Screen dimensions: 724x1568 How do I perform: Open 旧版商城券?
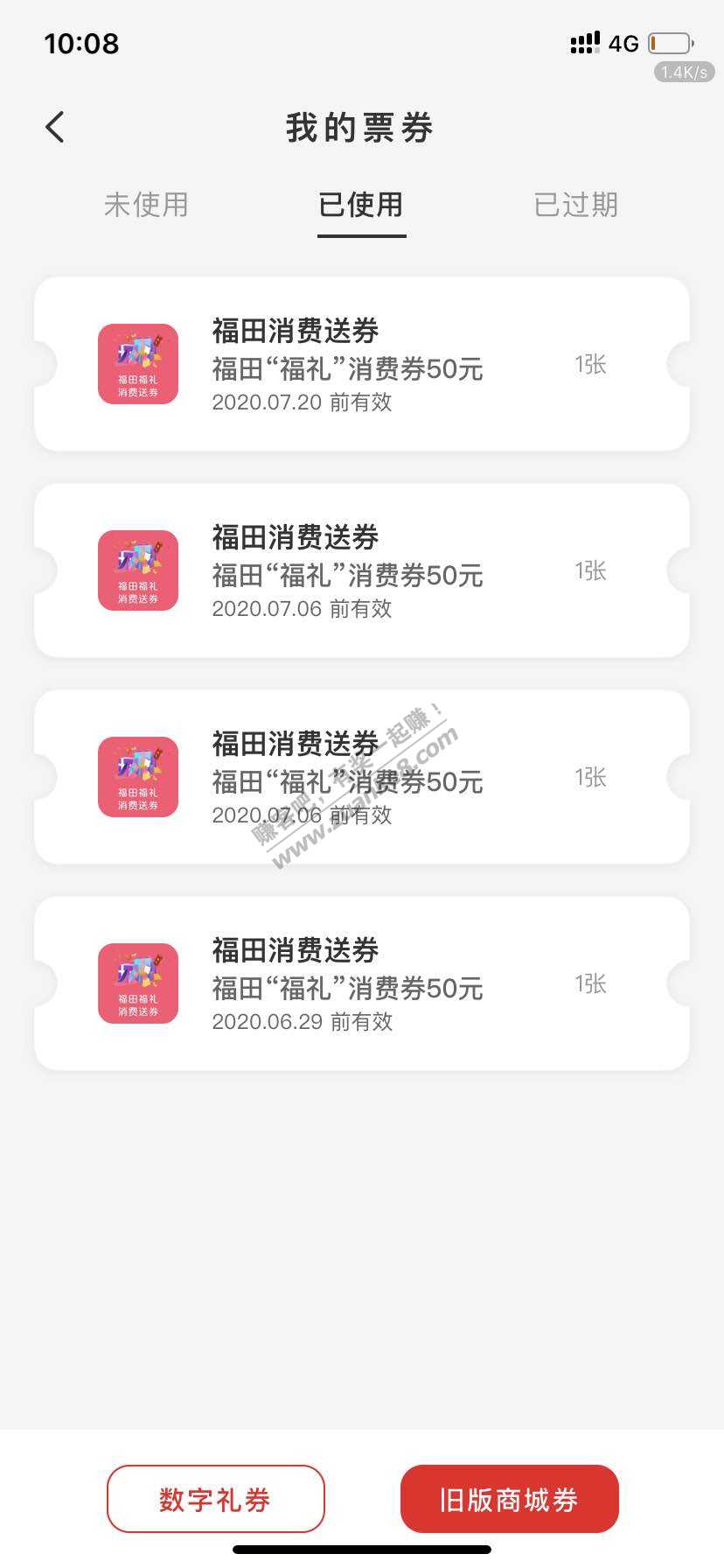(x=509, y=1500)
